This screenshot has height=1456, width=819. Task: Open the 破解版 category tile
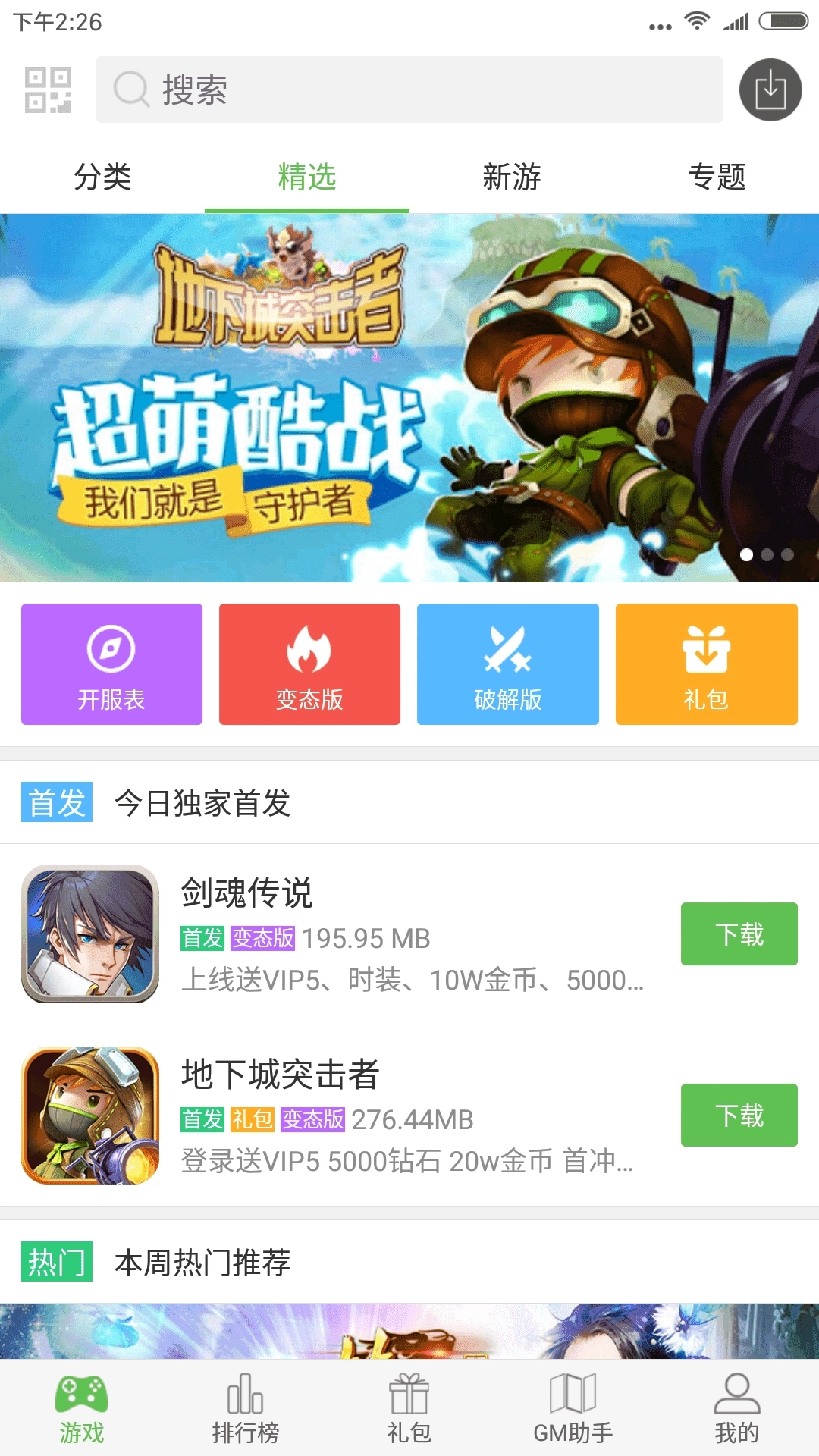(508, 664)
